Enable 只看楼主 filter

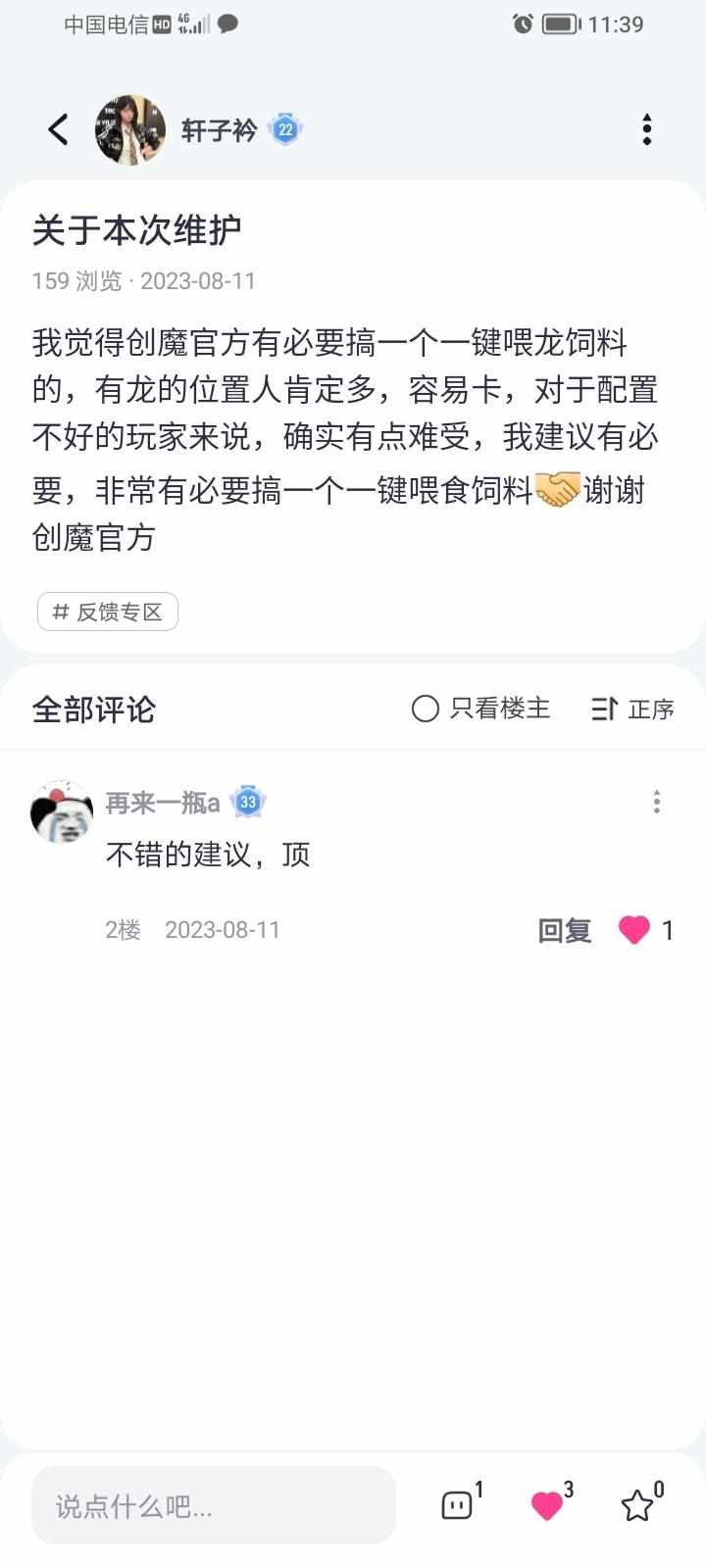pyautogui.click(x=480, y=709)
